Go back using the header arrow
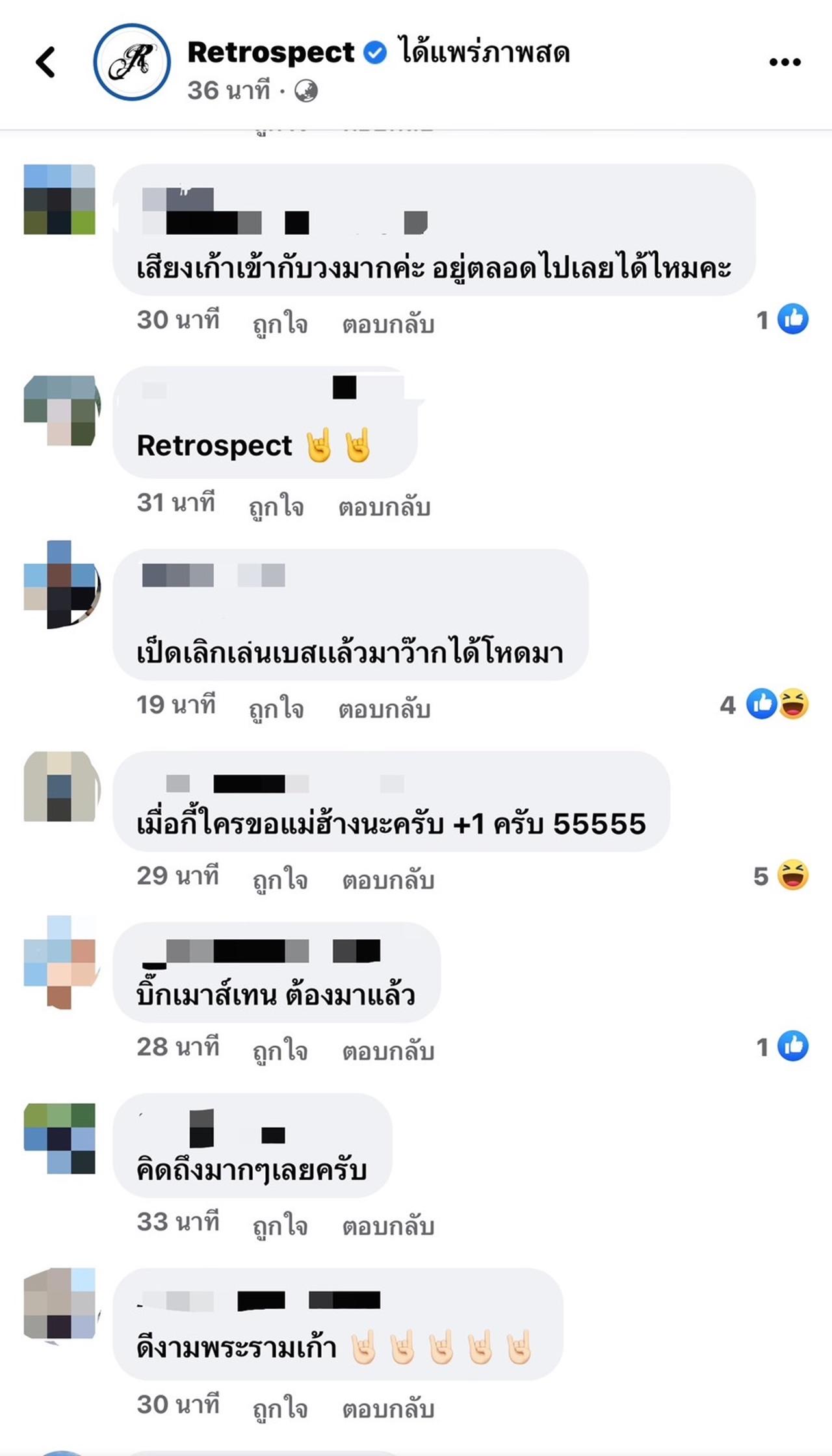The image size is (832, 1456). (x=45, y=62)
